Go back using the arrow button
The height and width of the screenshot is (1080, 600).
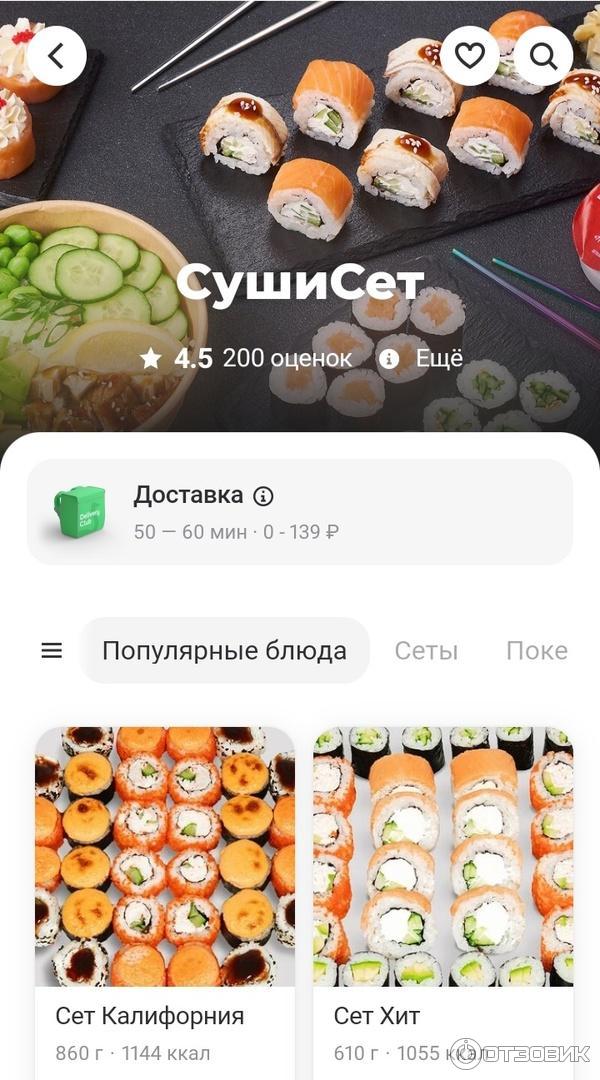(x=56, y=56)
